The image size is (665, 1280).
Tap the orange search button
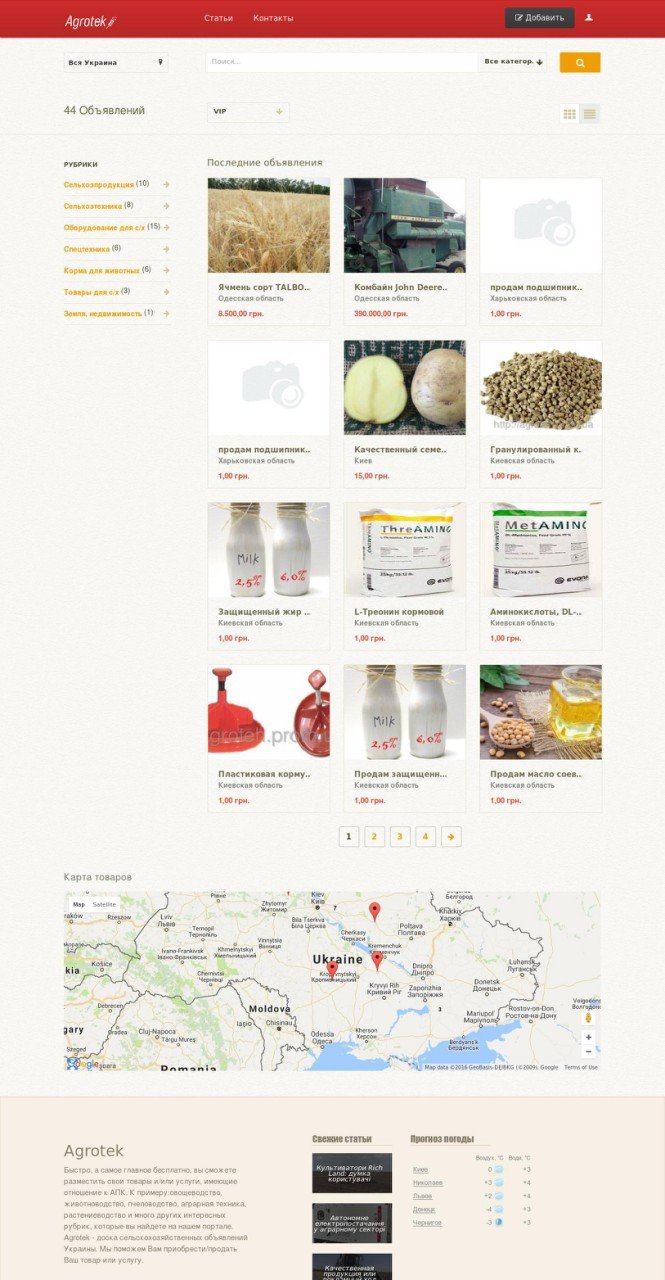point(580,62)
